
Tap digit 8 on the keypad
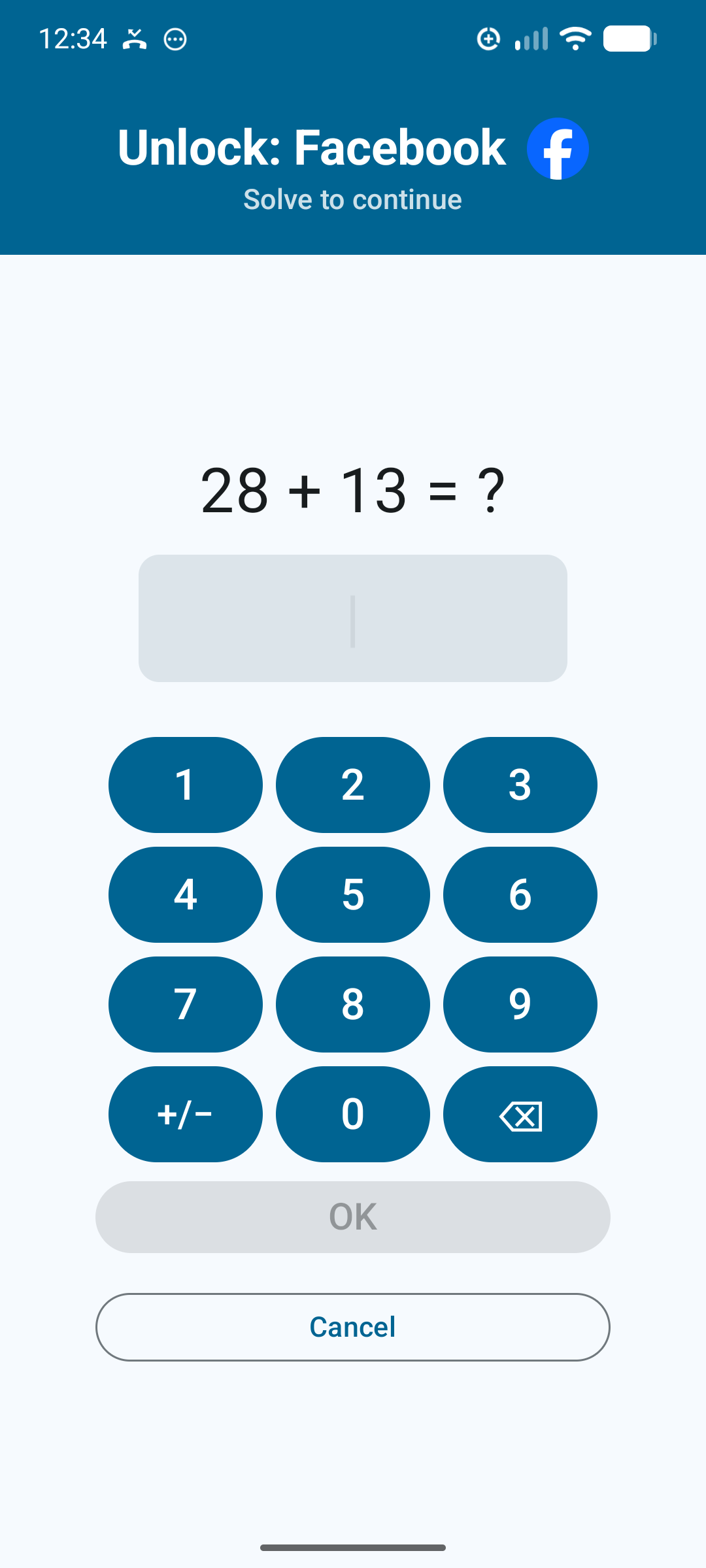[352, 1004]
